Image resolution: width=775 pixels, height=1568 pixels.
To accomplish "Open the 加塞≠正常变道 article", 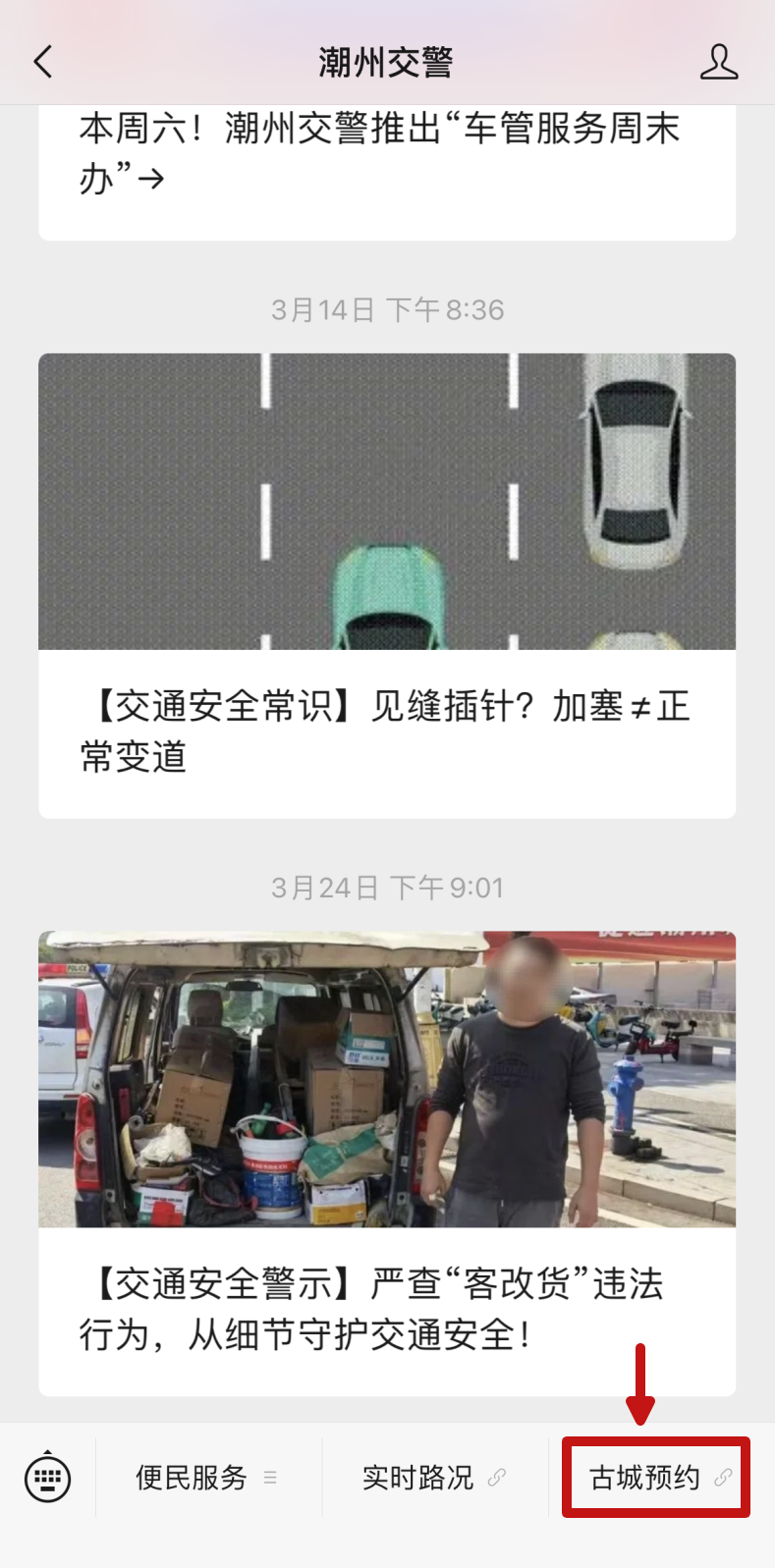I will coord(386,731).
